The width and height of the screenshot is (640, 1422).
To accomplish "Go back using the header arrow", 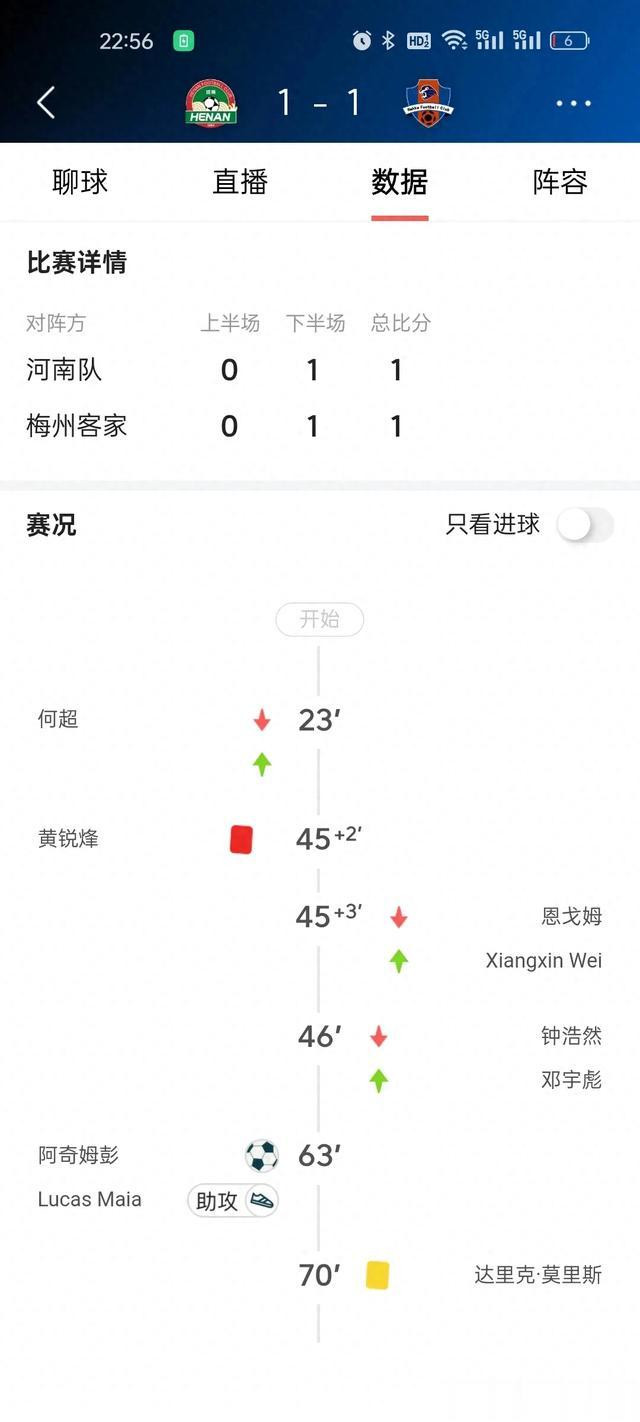I will coord(46,103).
